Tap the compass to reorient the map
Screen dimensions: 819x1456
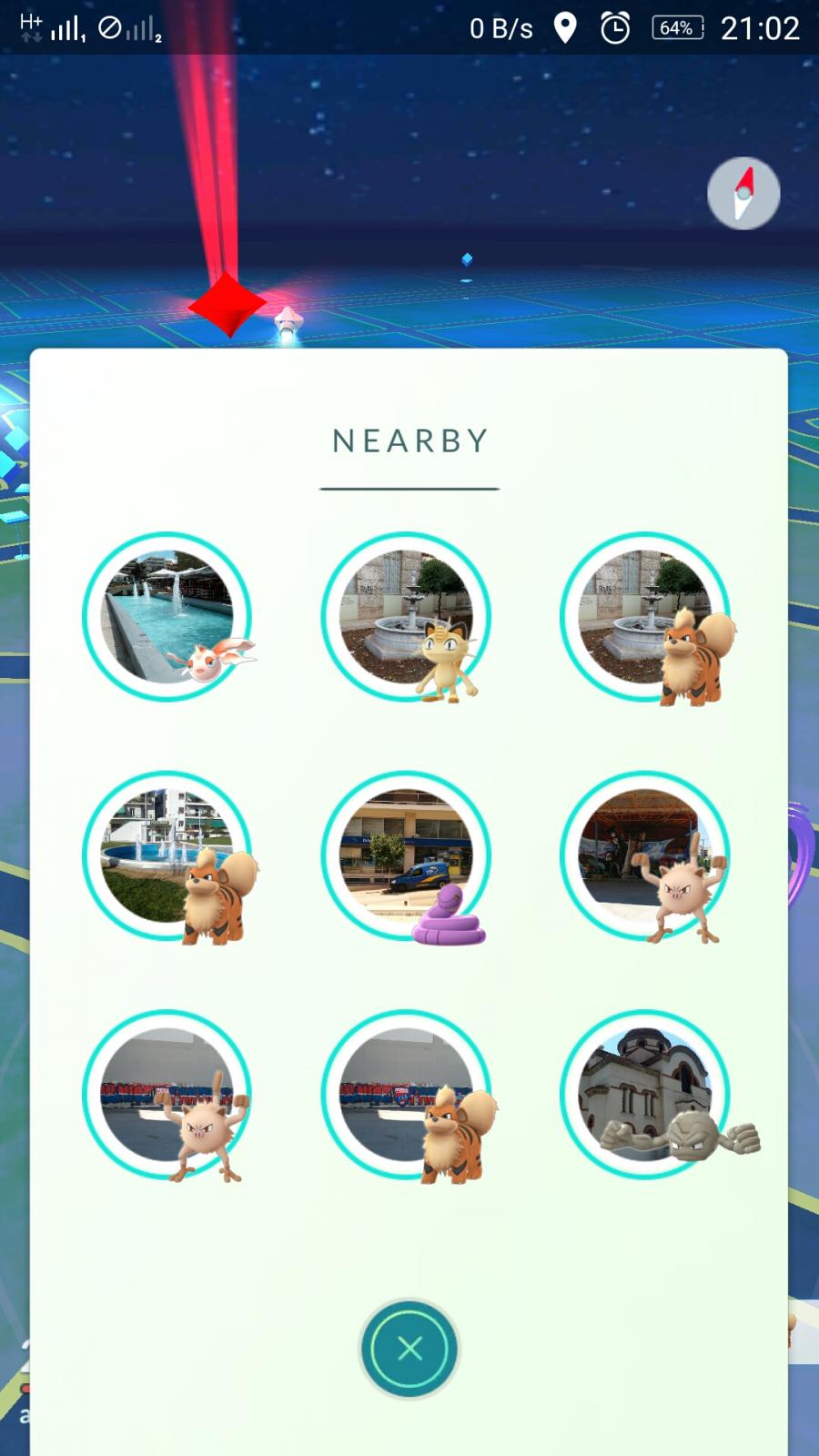click(x=743, y=193)
